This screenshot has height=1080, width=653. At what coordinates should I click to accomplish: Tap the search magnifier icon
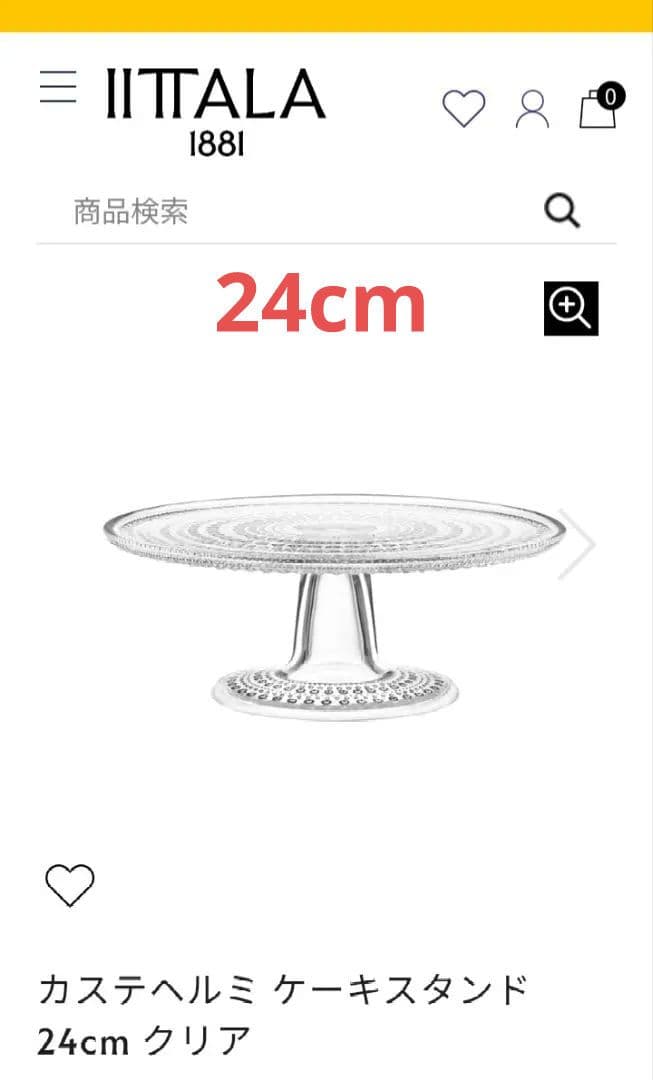(x=562, y=211)
